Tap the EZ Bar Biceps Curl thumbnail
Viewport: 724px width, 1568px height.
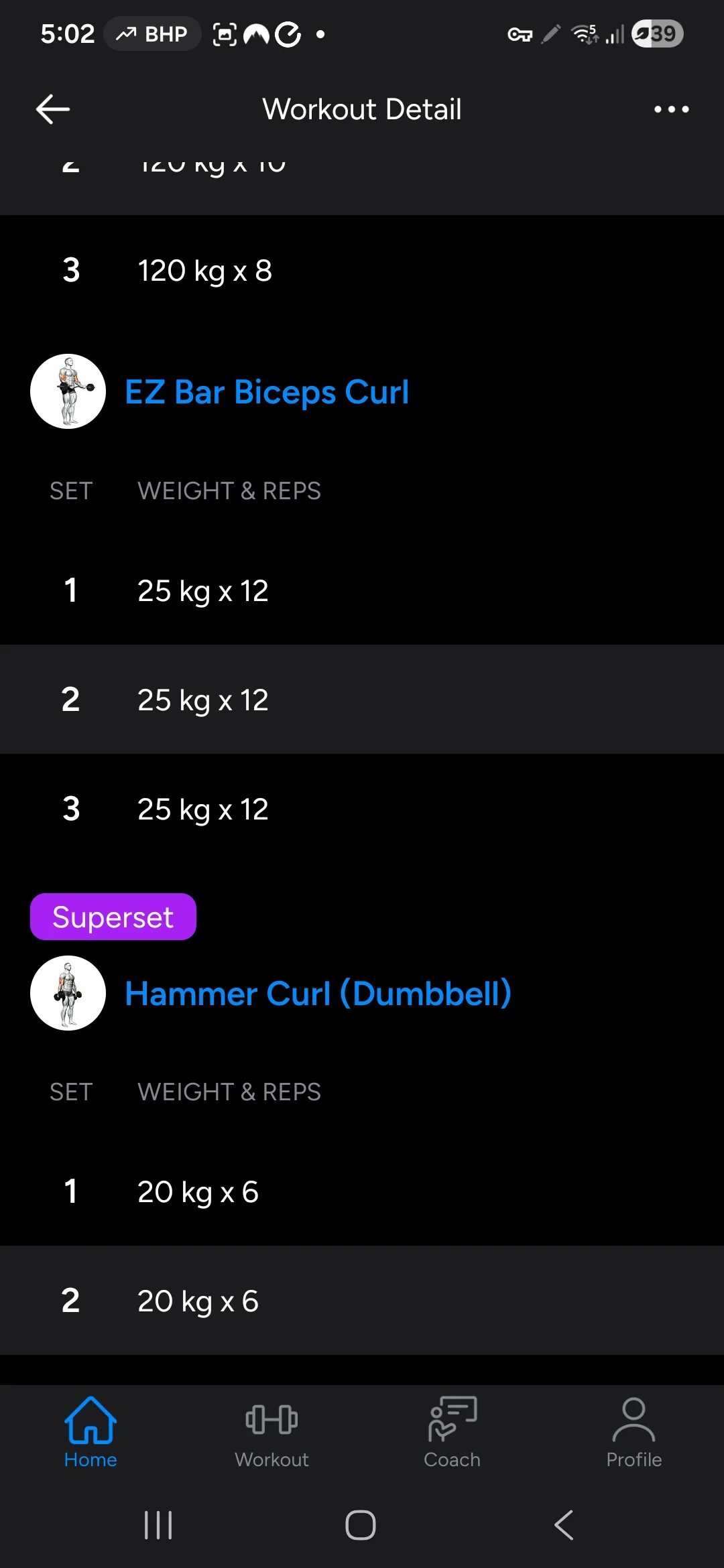(68, 391)
